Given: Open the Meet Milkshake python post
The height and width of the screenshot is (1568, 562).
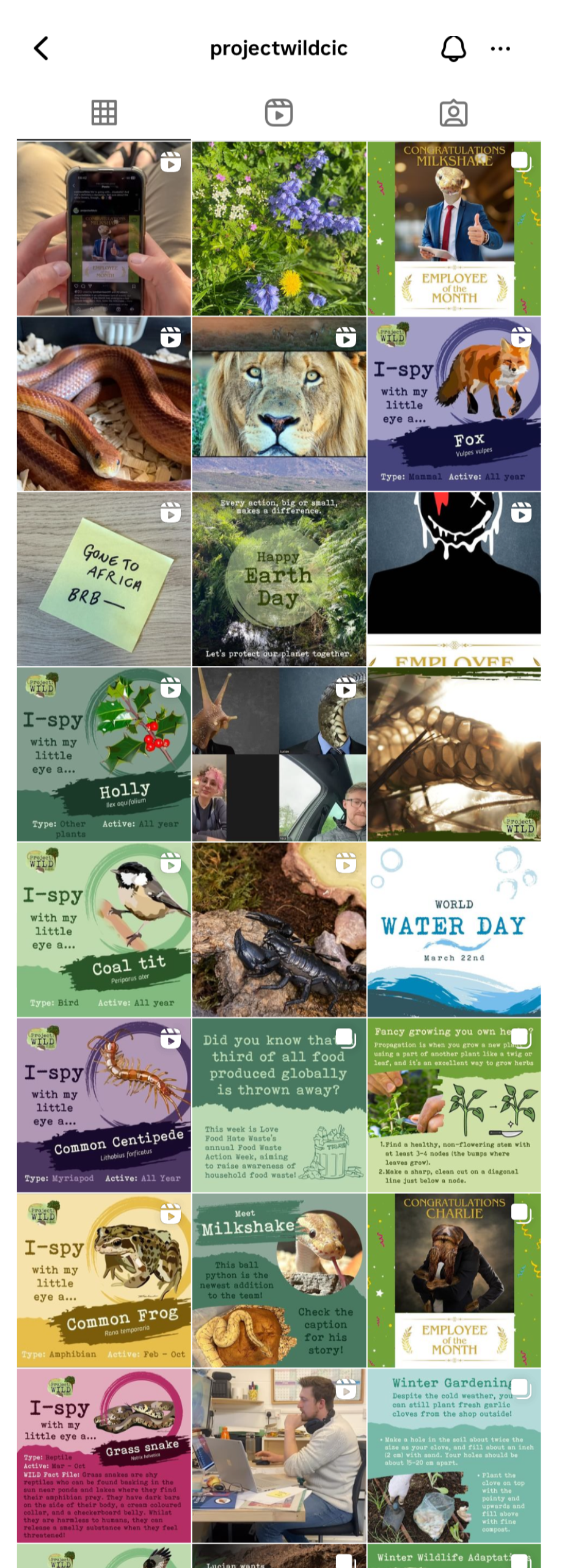Looking at the screenshot, I should point(279,1280).
